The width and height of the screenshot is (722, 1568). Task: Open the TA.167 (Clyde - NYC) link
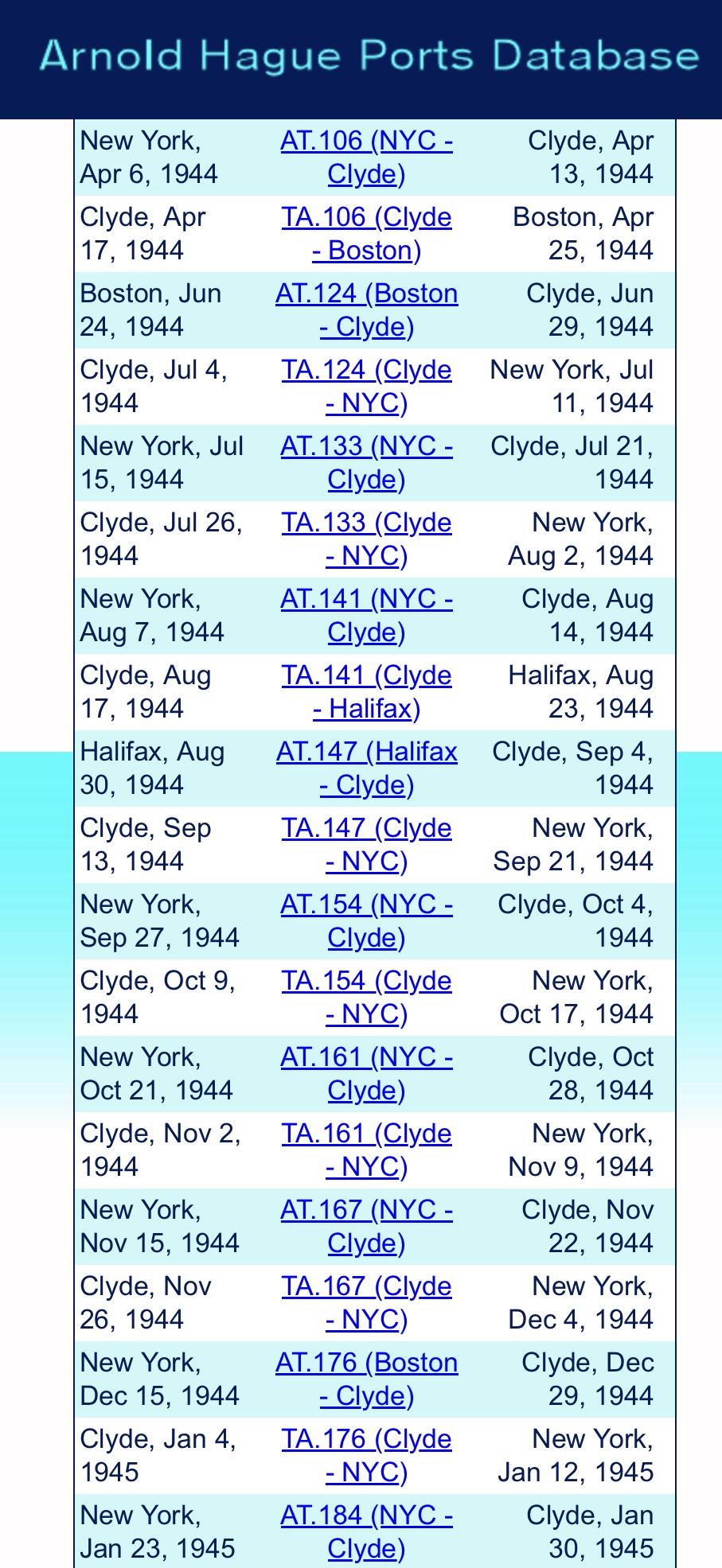[x=366, y=1287]
